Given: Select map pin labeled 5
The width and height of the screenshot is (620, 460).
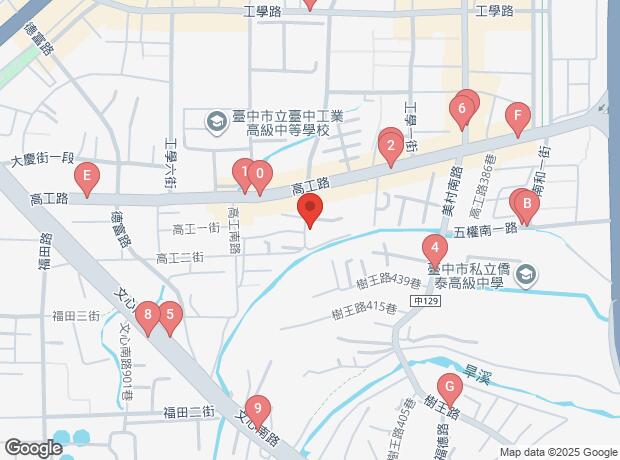Looking at the screenshot, I should click(x=170, y=317).
